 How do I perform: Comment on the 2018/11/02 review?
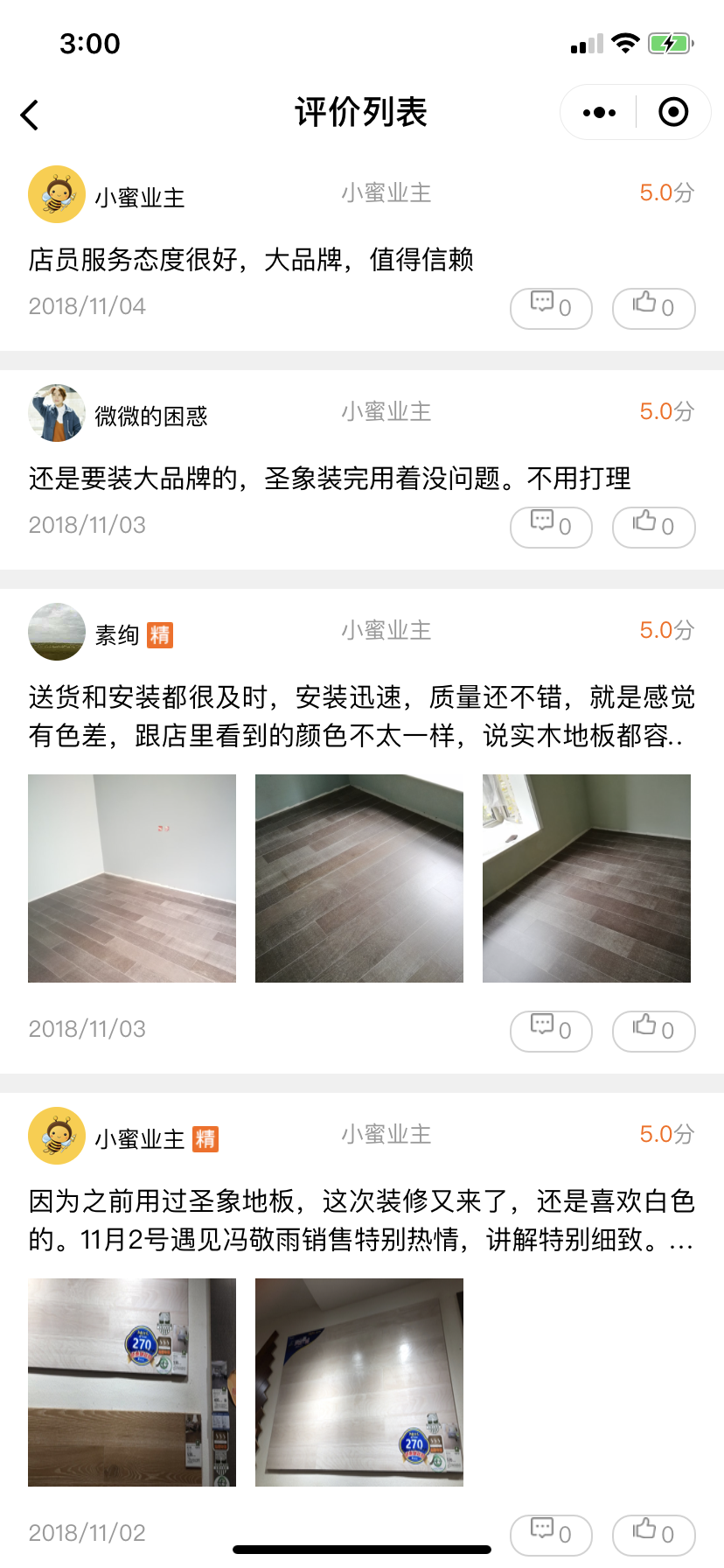point(551,1535)
